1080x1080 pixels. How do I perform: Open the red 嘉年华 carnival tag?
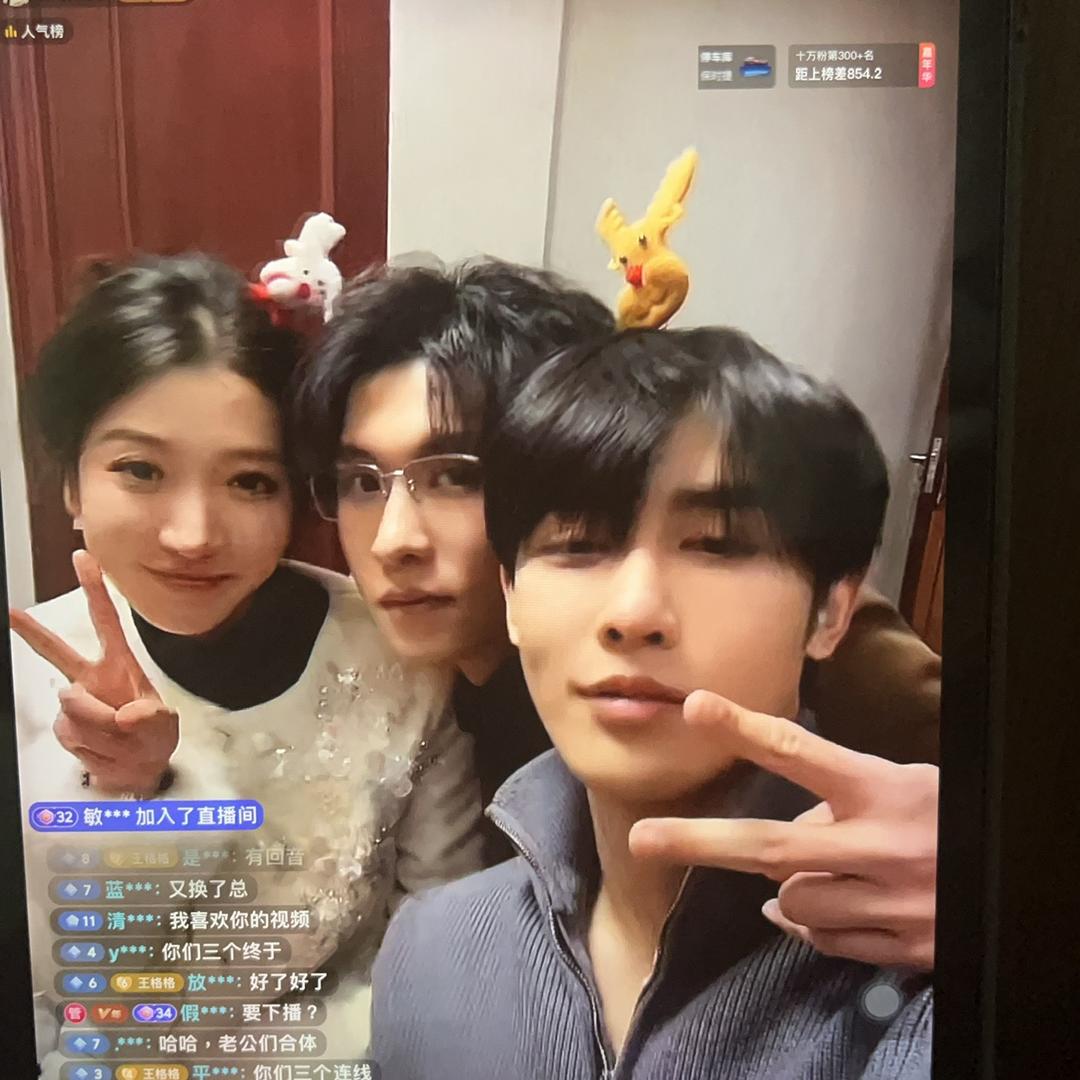click(x=927, y=65)
